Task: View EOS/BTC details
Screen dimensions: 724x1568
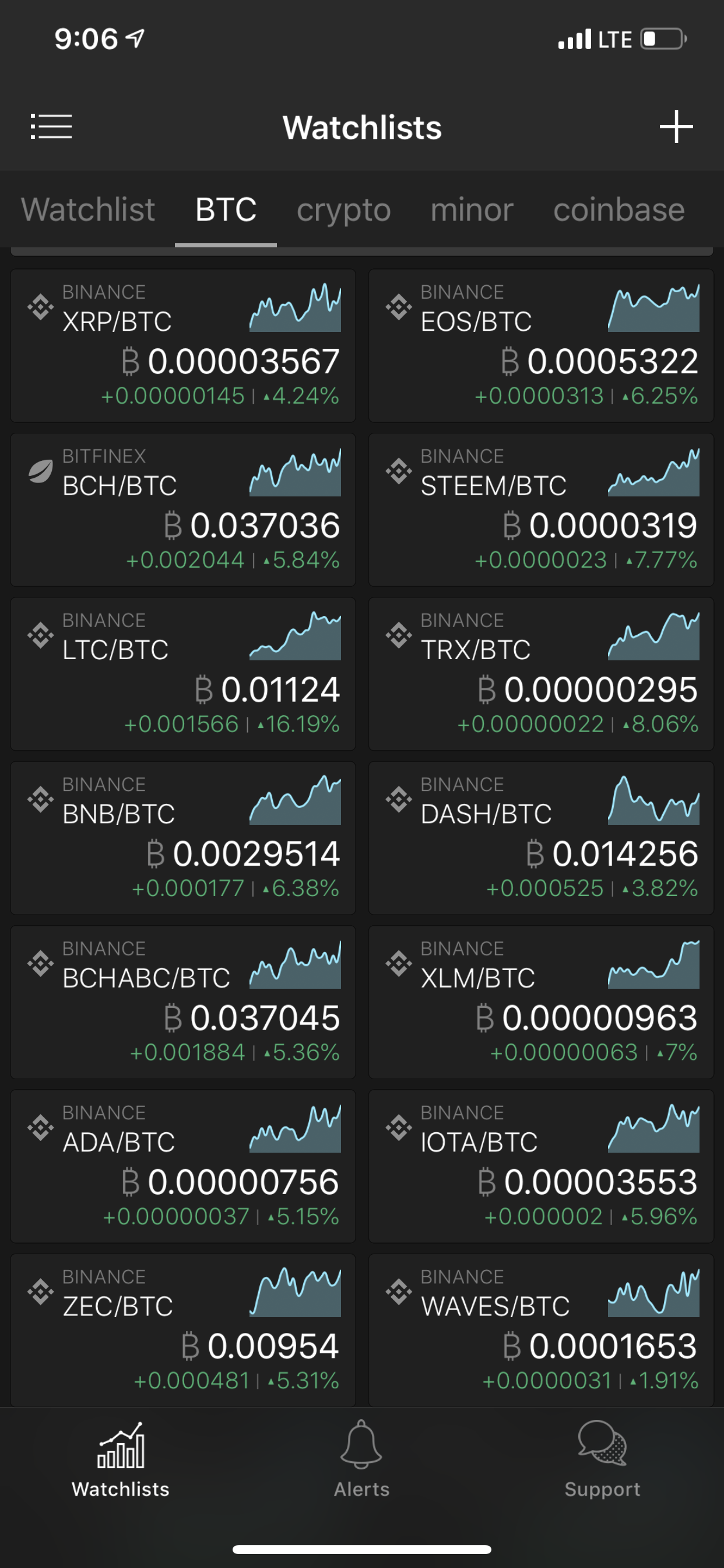Action: pyautogui.click(x=541, y=346)
